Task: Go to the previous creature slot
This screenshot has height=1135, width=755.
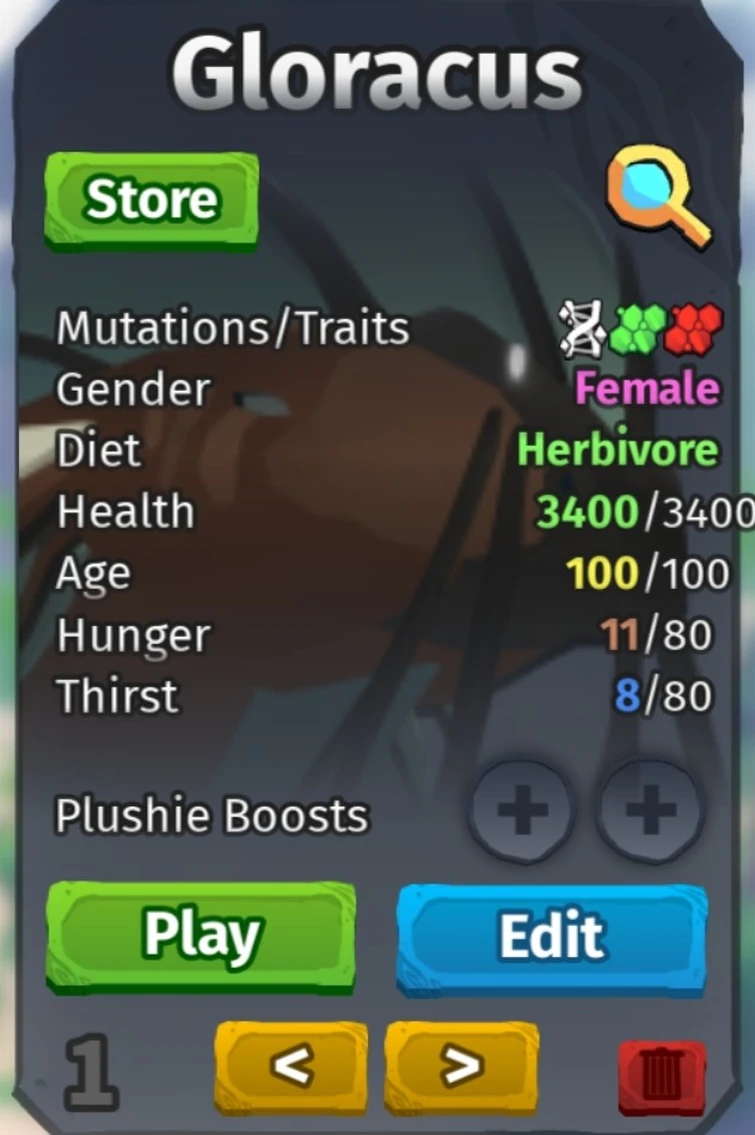Action: 291,1066
